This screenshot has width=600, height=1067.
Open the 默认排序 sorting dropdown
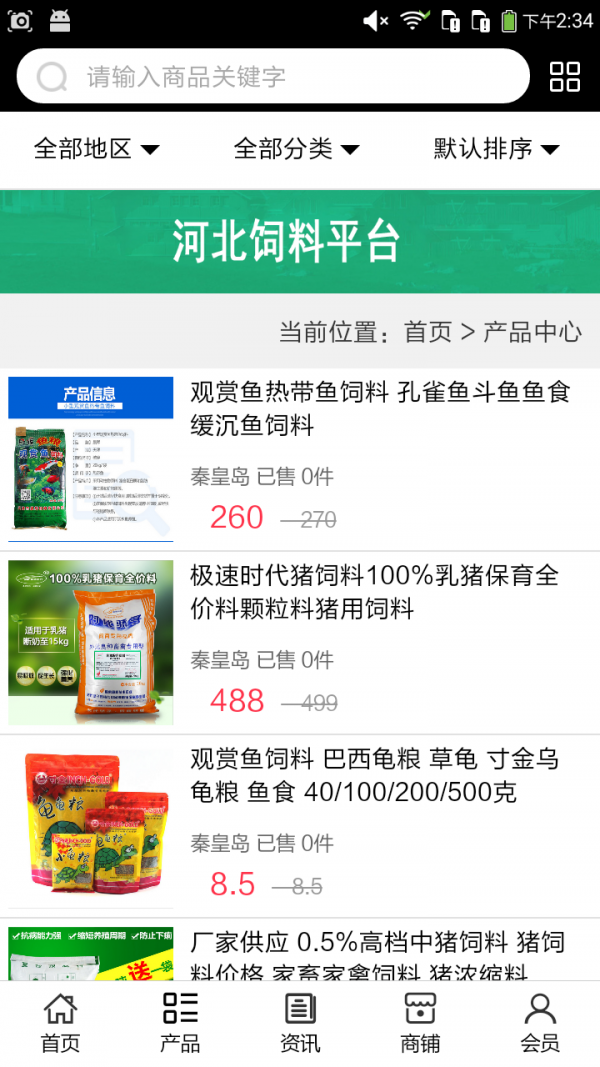[x=496, y=149]
